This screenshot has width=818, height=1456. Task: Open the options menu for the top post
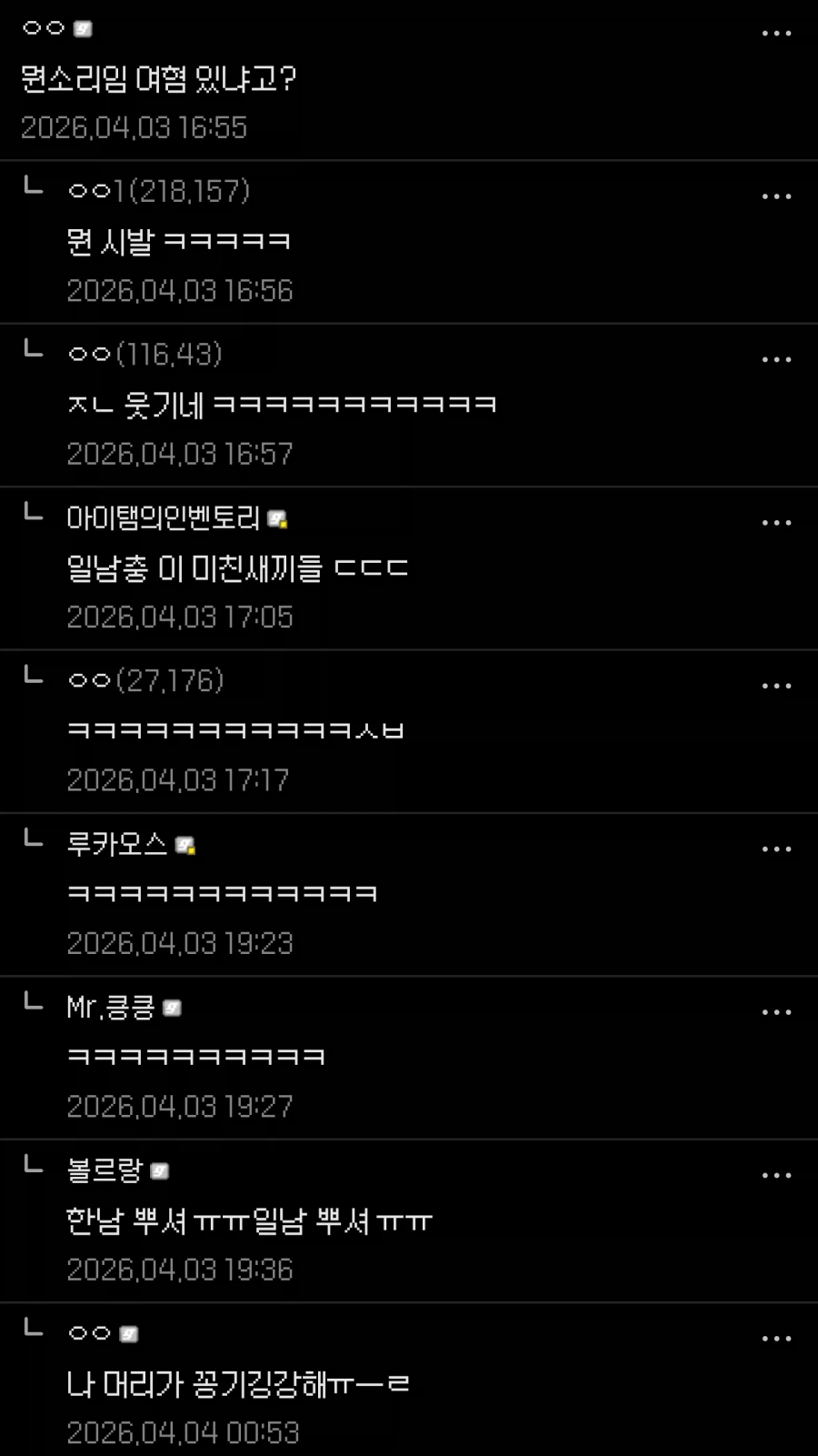click(x=778, y=33)
